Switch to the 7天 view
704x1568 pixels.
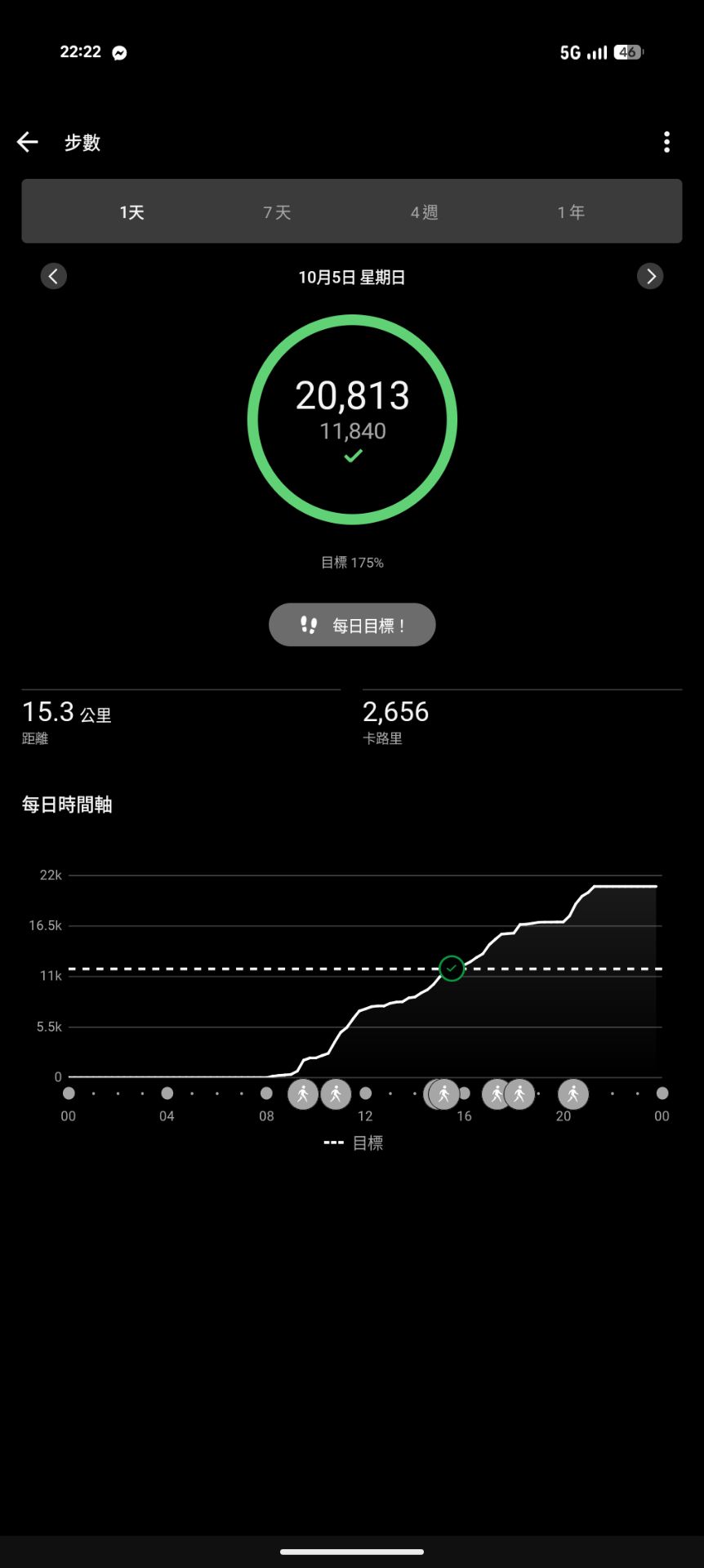tap(277, 212)
